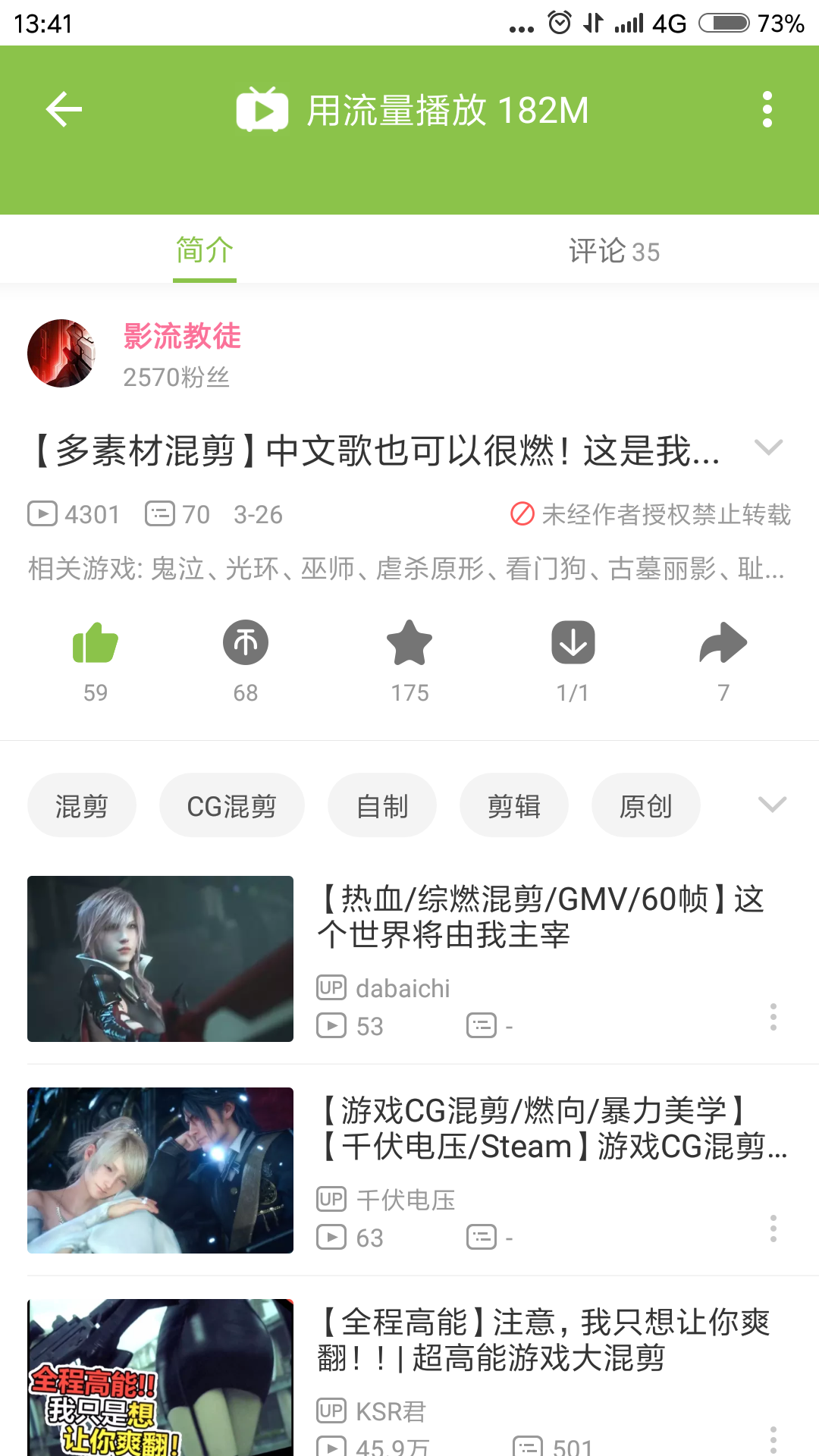Go back using the arrow icon
Viewport: 819px width, 1456px height.
coord(64,110)
